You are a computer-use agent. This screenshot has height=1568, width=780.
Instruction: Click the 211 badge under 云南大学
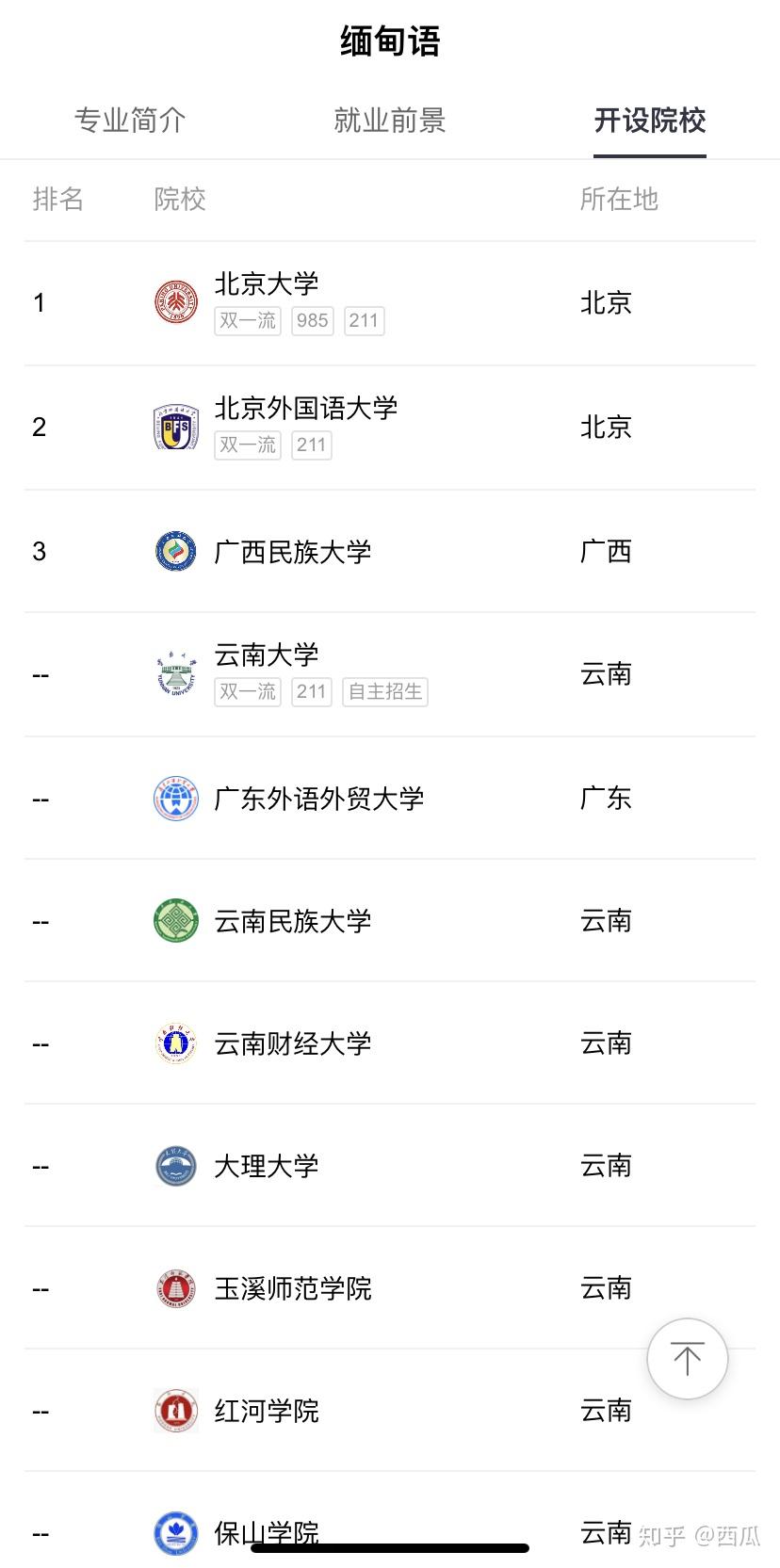point(311,692)
